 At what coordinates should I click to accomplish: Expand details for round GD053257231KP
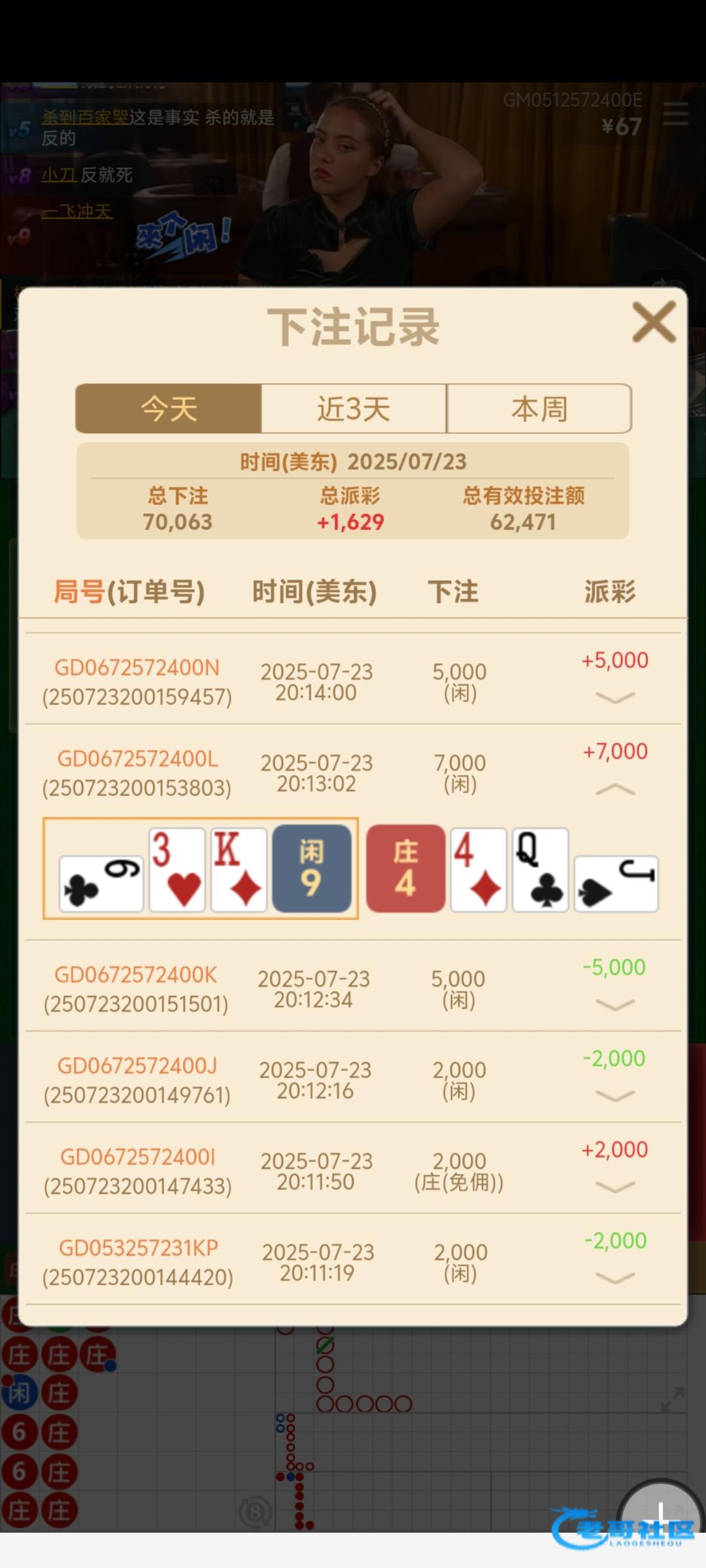(615, 1278)
